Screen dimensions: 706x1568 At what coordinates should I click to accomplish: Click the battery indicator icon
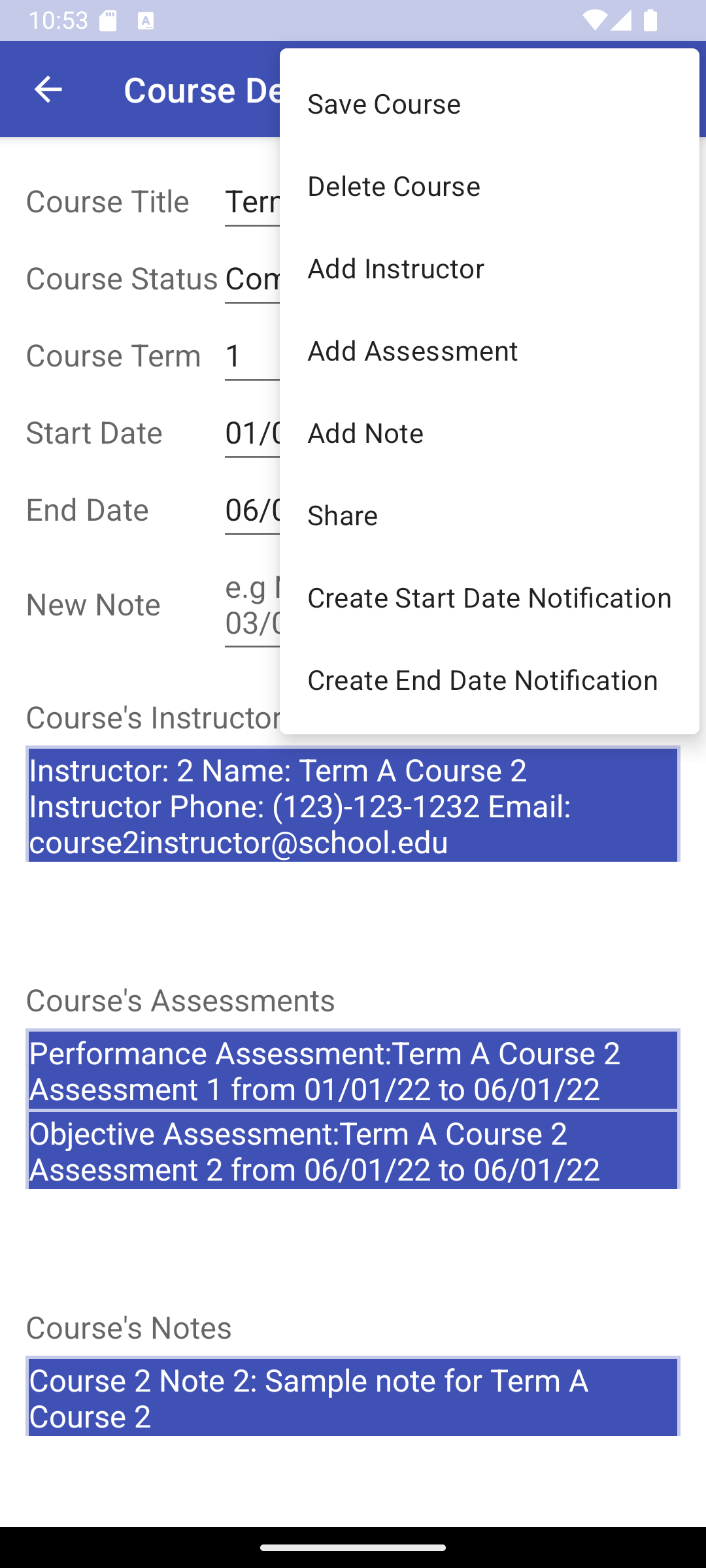(x=651, y=20)
